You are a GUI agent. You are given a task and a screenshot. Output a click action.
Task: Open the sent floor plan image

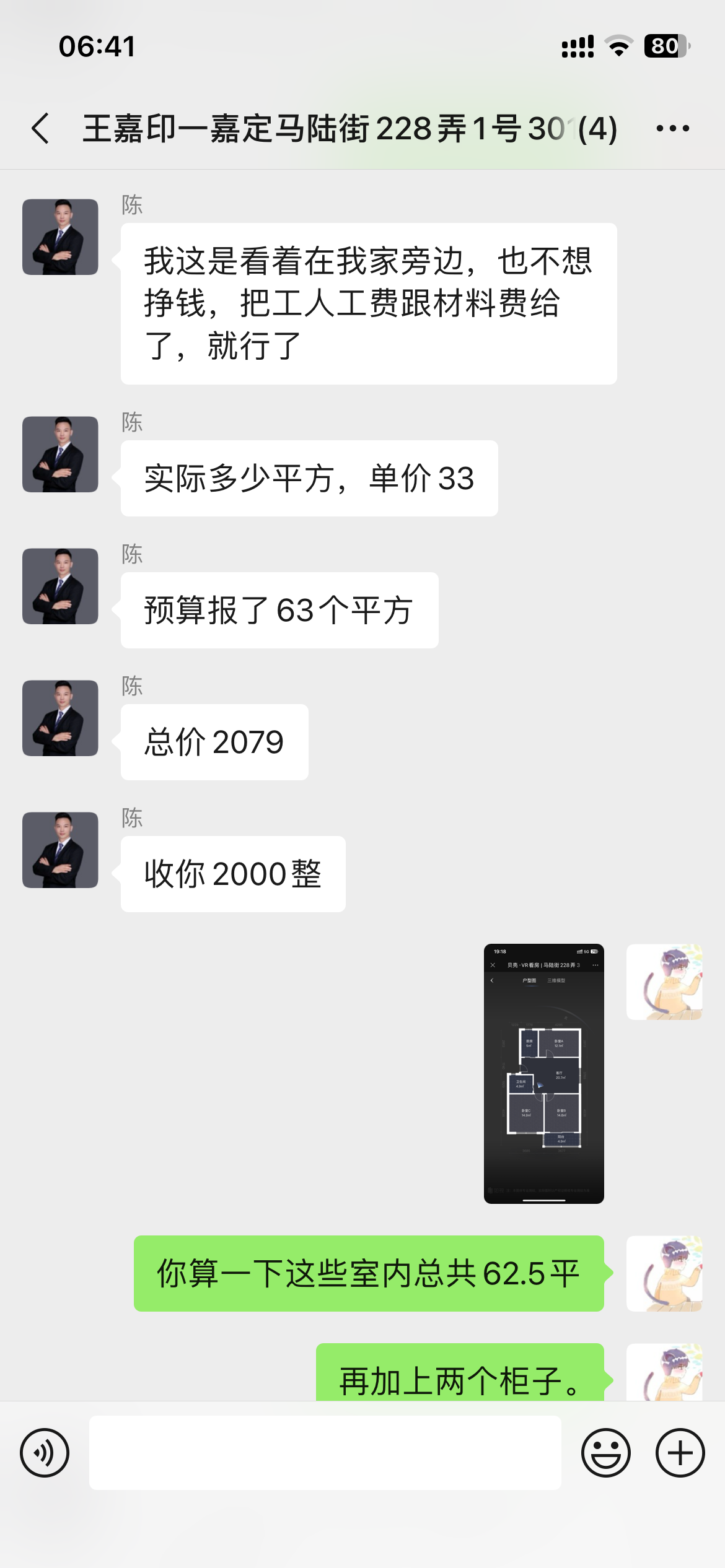coord(543,1073)
